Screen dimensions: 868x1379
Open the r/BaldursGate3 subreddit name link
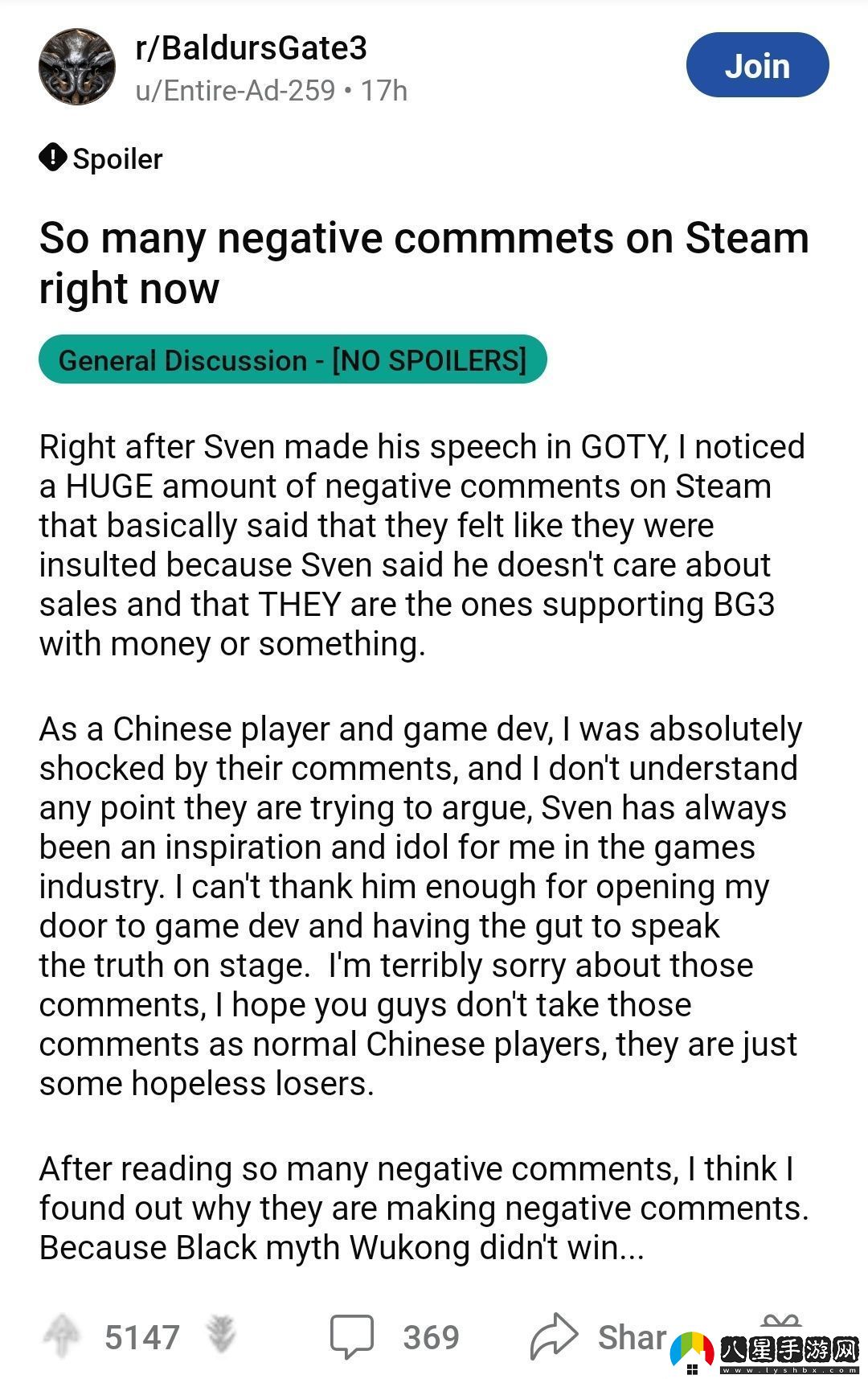coord(252,48)
